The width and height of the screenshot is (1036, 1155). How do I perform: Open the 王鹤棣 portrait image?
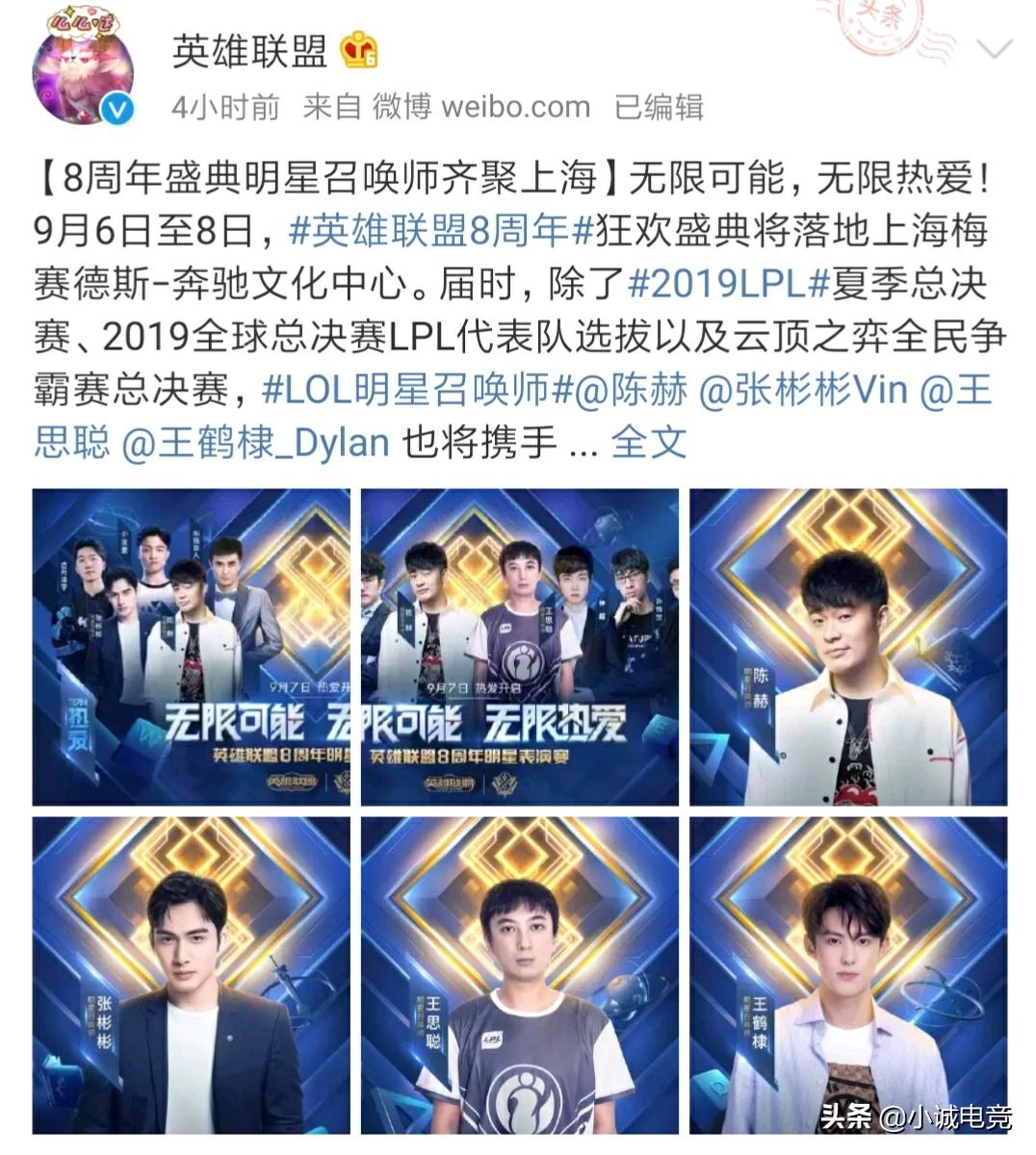tap(848, 975)
